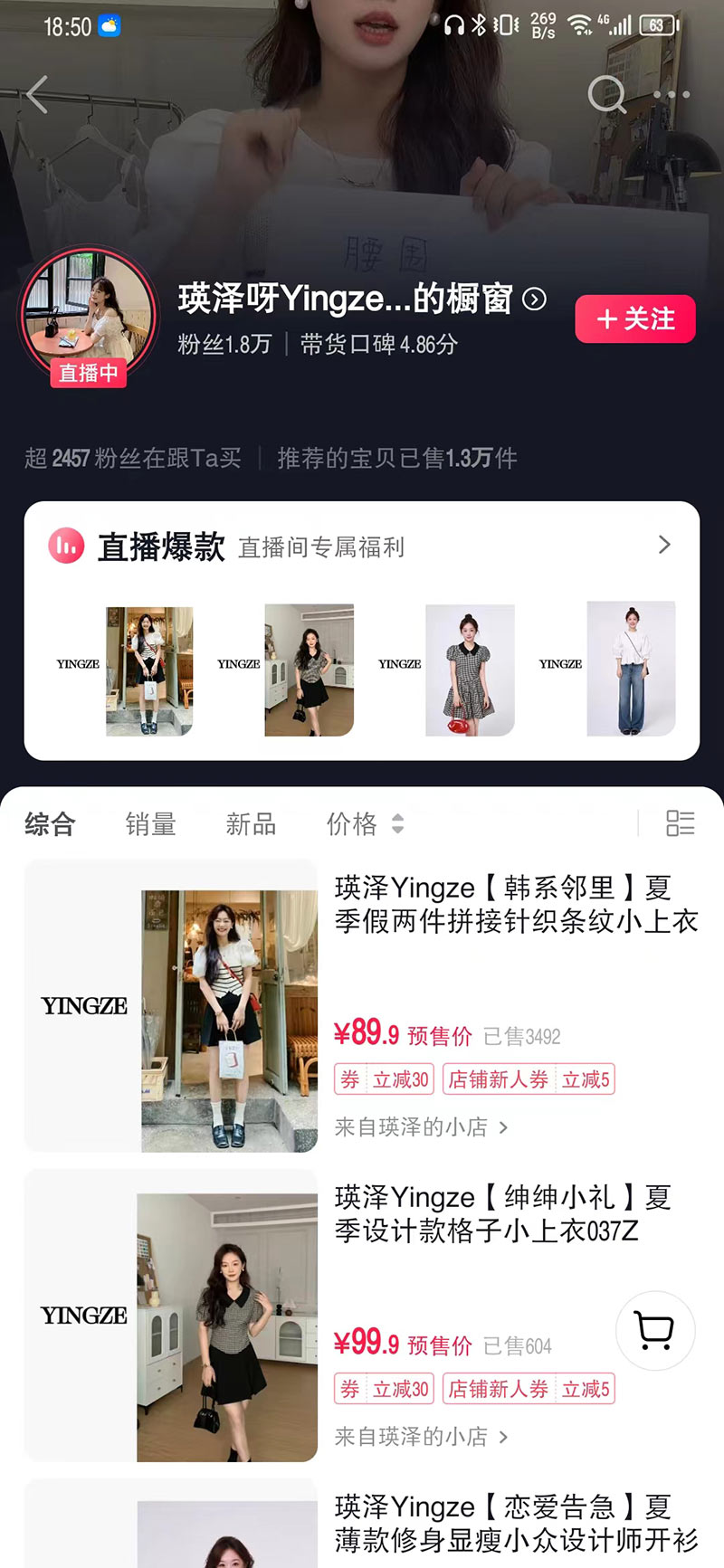724x1568 pixels.
Task: Open the 韩系邻里 striped knit top product
Action: [x=516, y=904]
